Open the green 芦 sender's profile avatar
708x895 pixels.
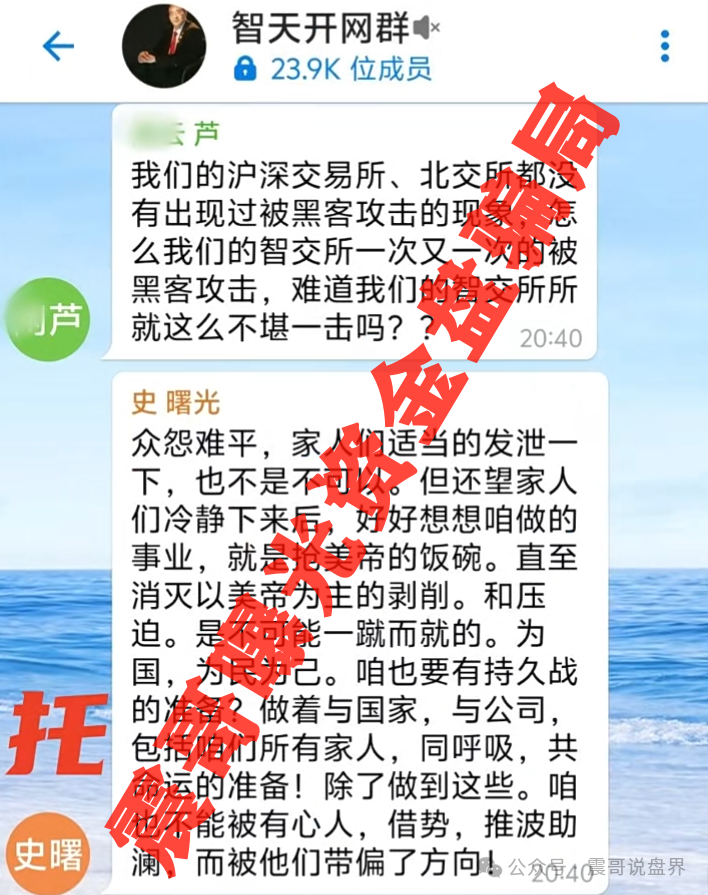pos(48,321)
